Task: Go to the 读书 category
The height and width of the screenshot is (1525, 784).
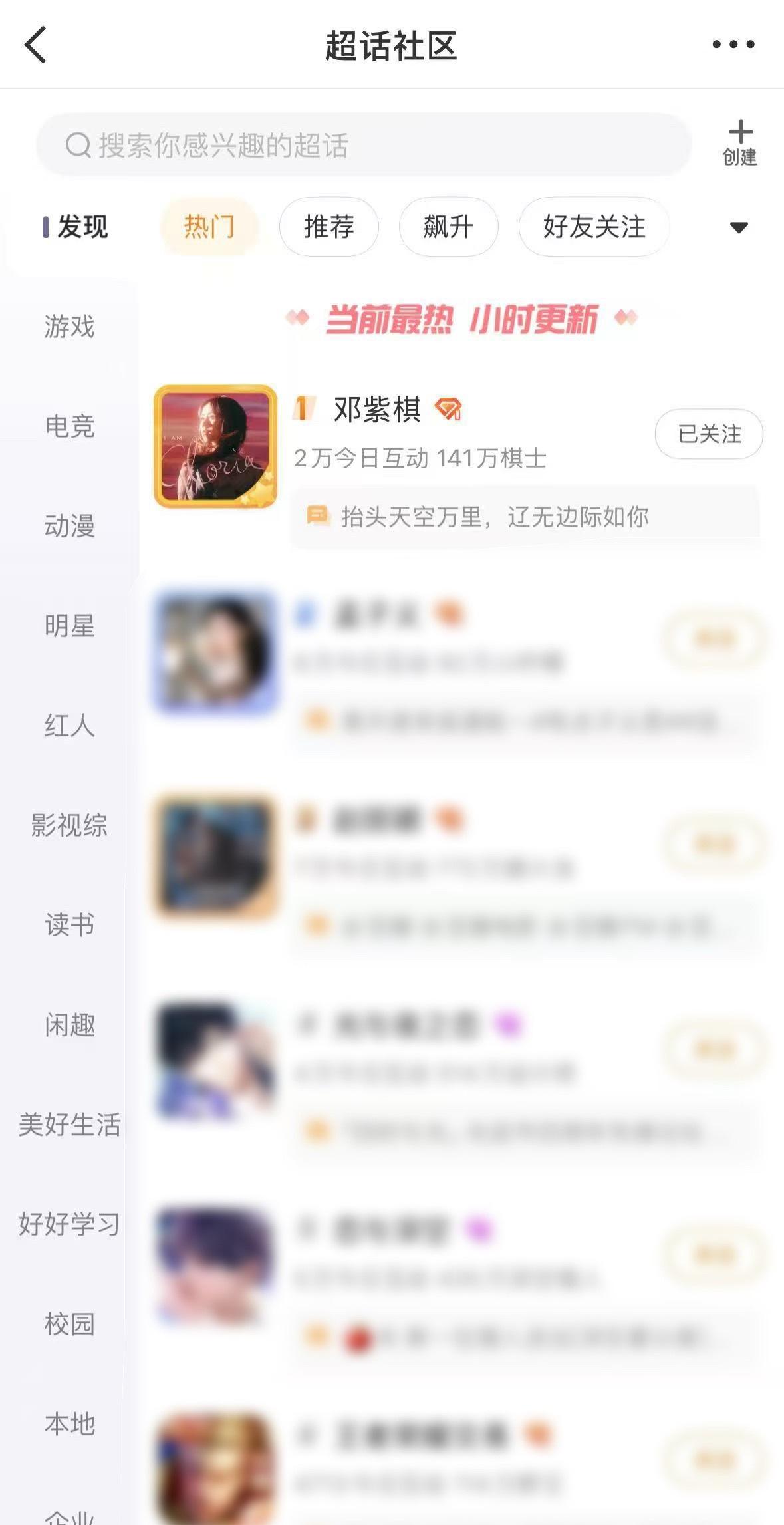Action: [x=69, y=925]
